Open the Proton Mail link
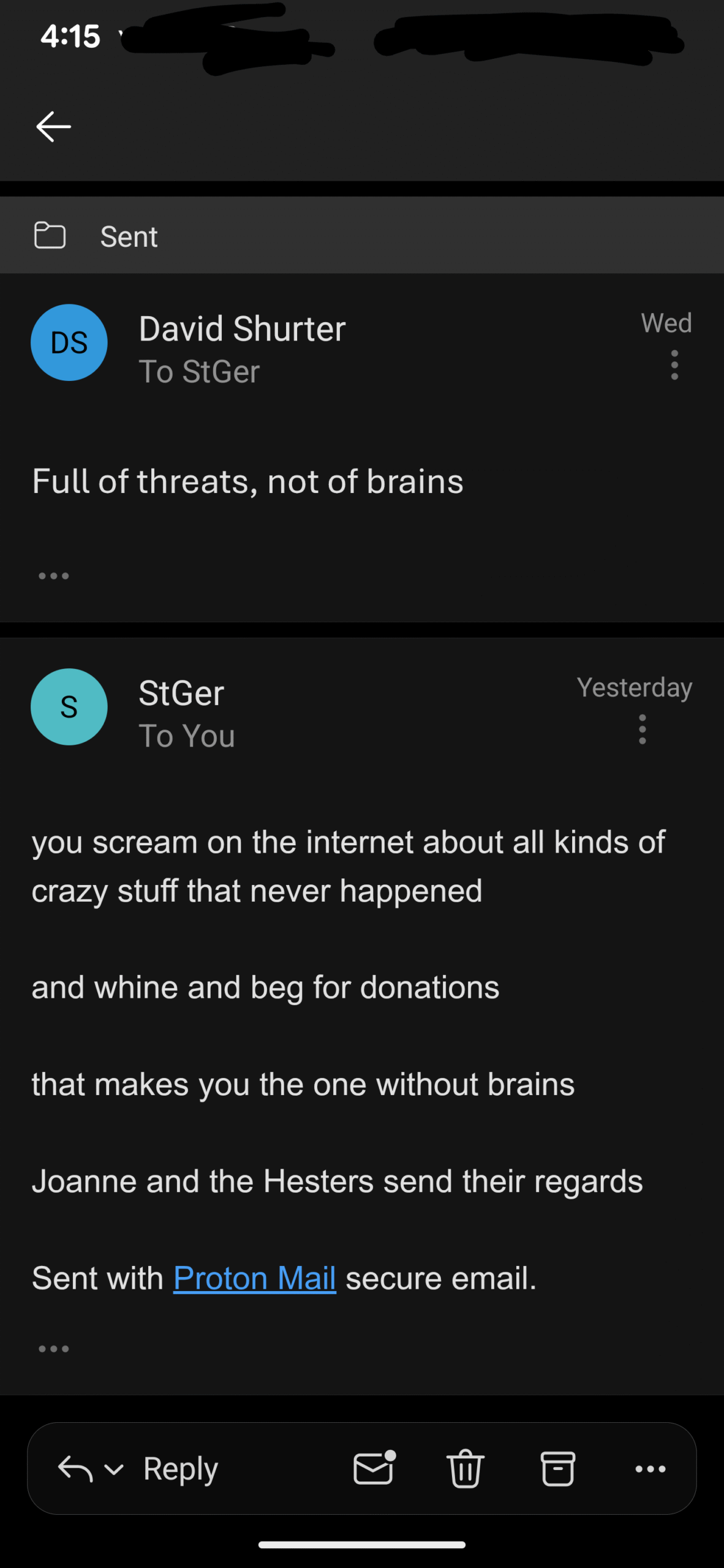Screen dimensions: 724x1568 pyautogui.click(x=254, y=1278)
